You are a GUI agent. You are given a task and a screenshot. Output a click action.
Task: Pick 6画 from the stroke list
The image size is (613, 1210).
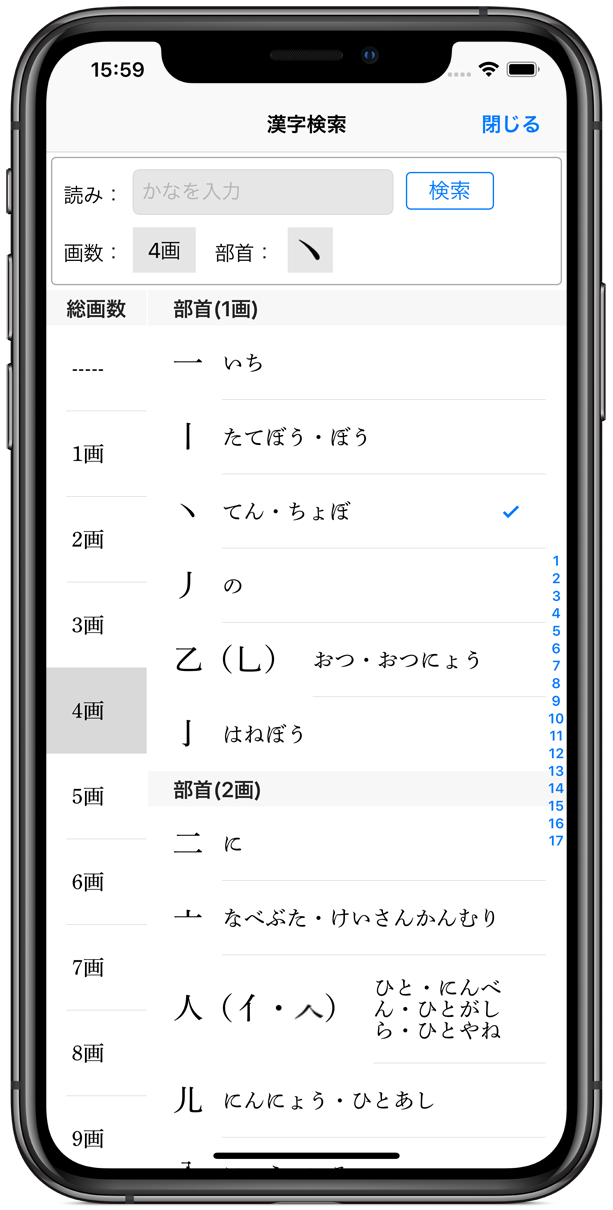click(88, 882)
